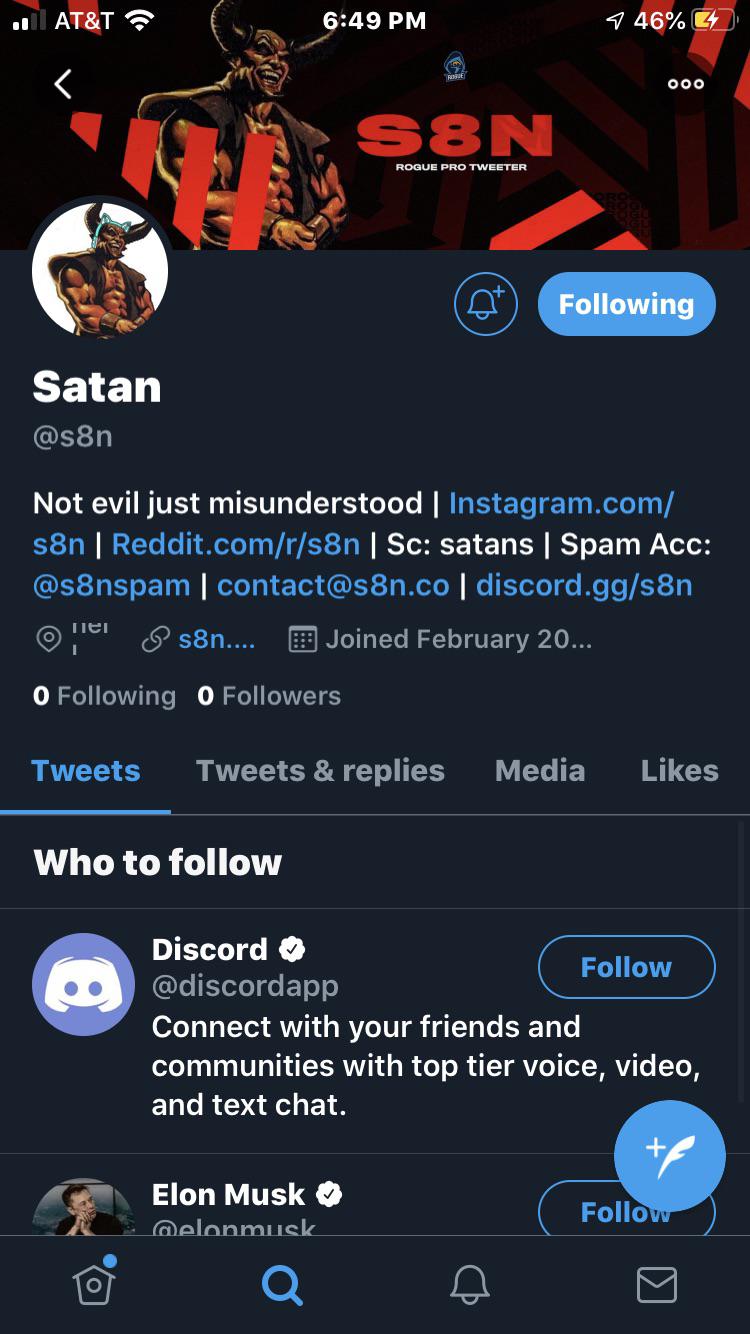Follow the Discord account
This screenshot has height=1334, width=750.
[x=626, y=966]
